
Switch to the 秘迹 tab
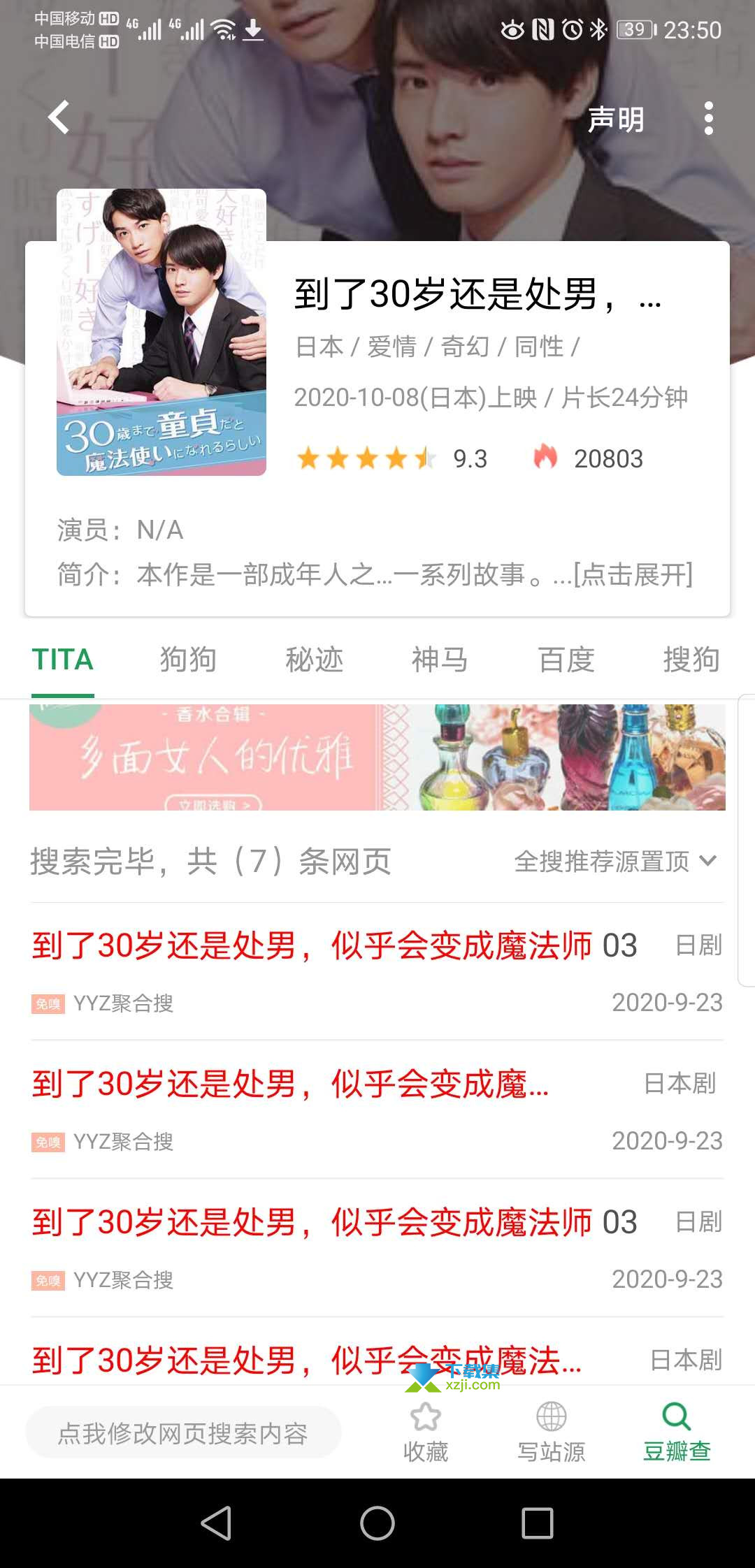[x=314, y=660]
